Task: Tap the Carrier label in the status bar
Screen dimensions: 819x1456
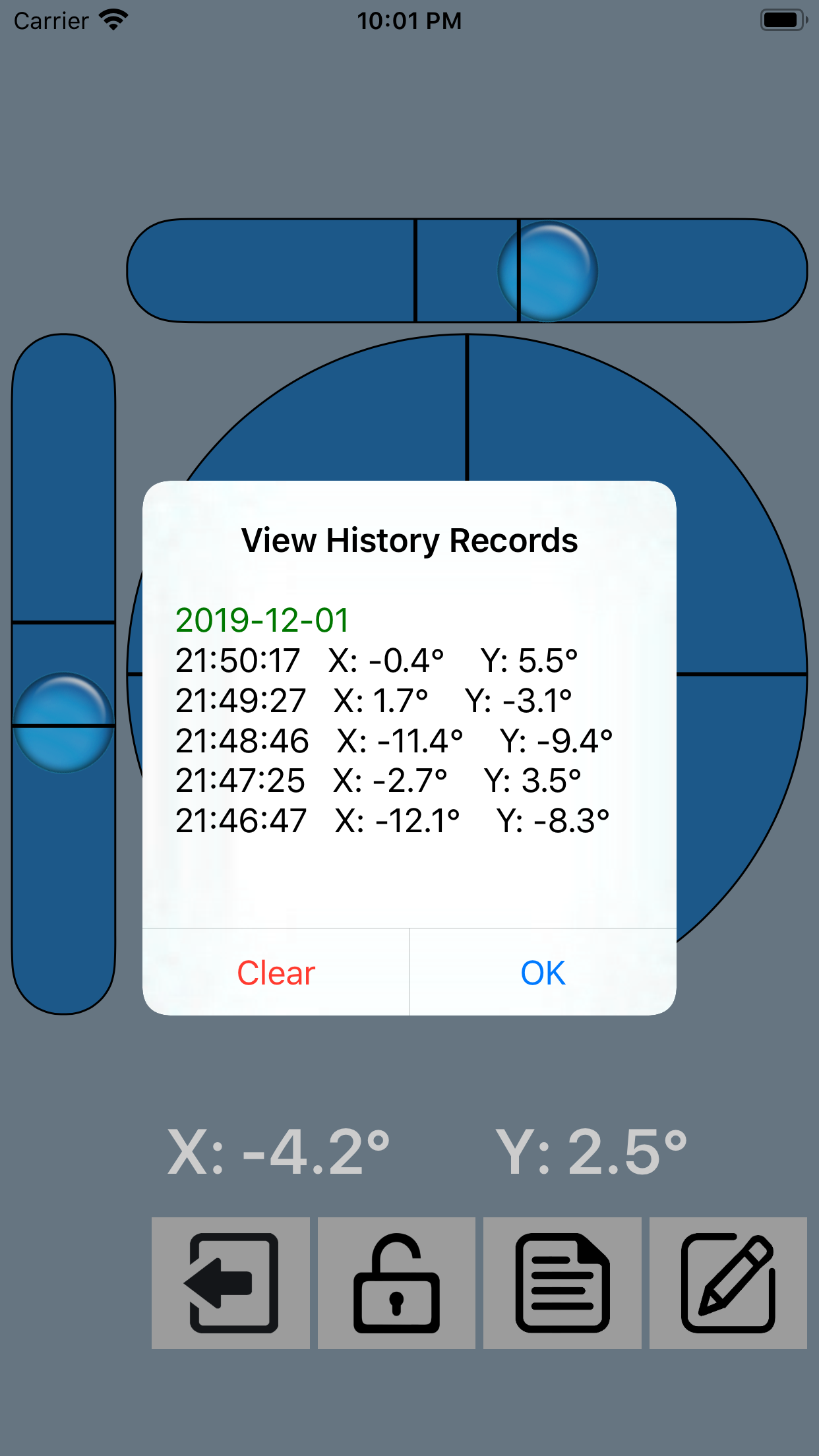Action: click(49, 20)
